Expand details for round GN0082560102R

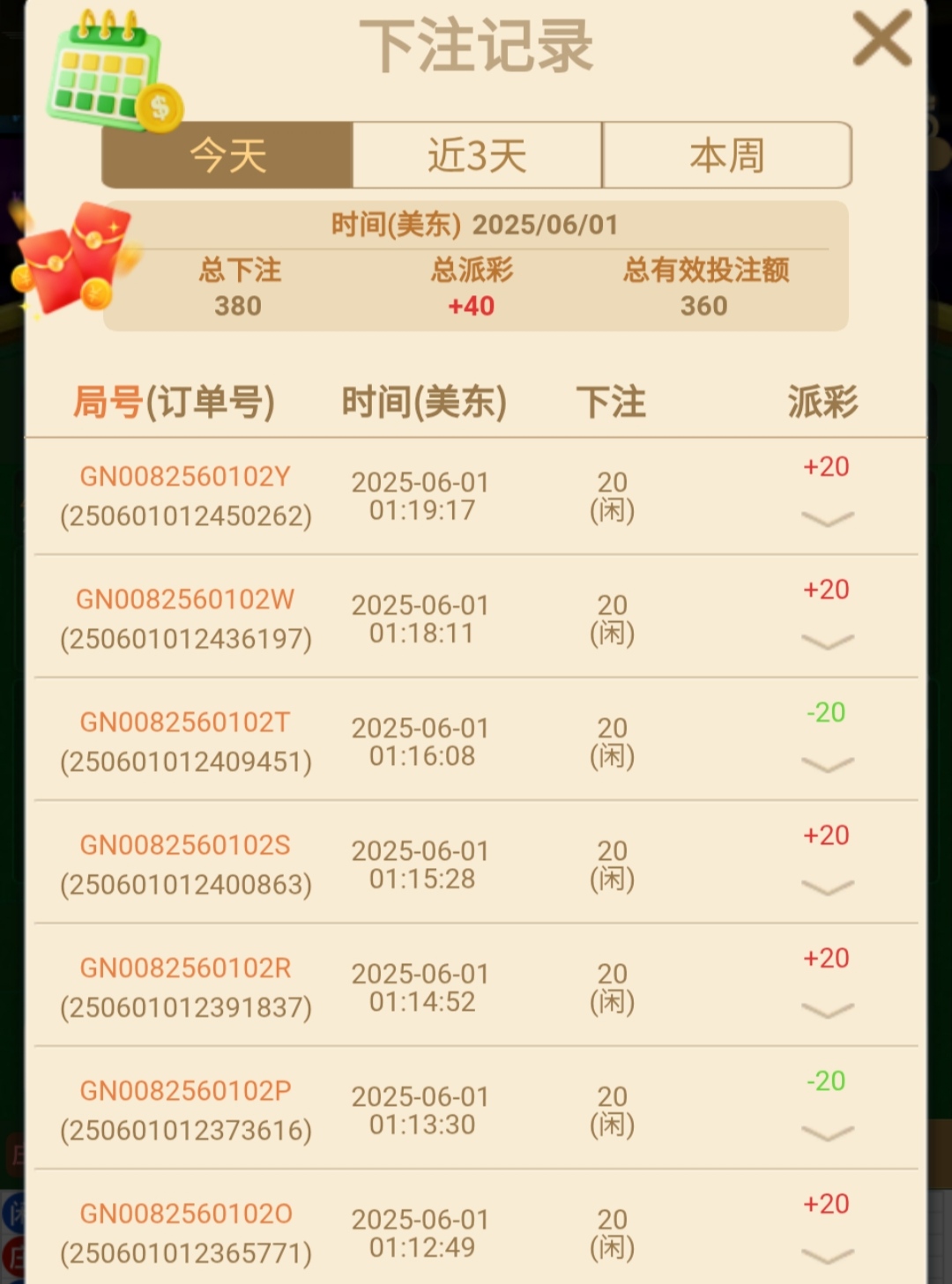point(827,1010)
